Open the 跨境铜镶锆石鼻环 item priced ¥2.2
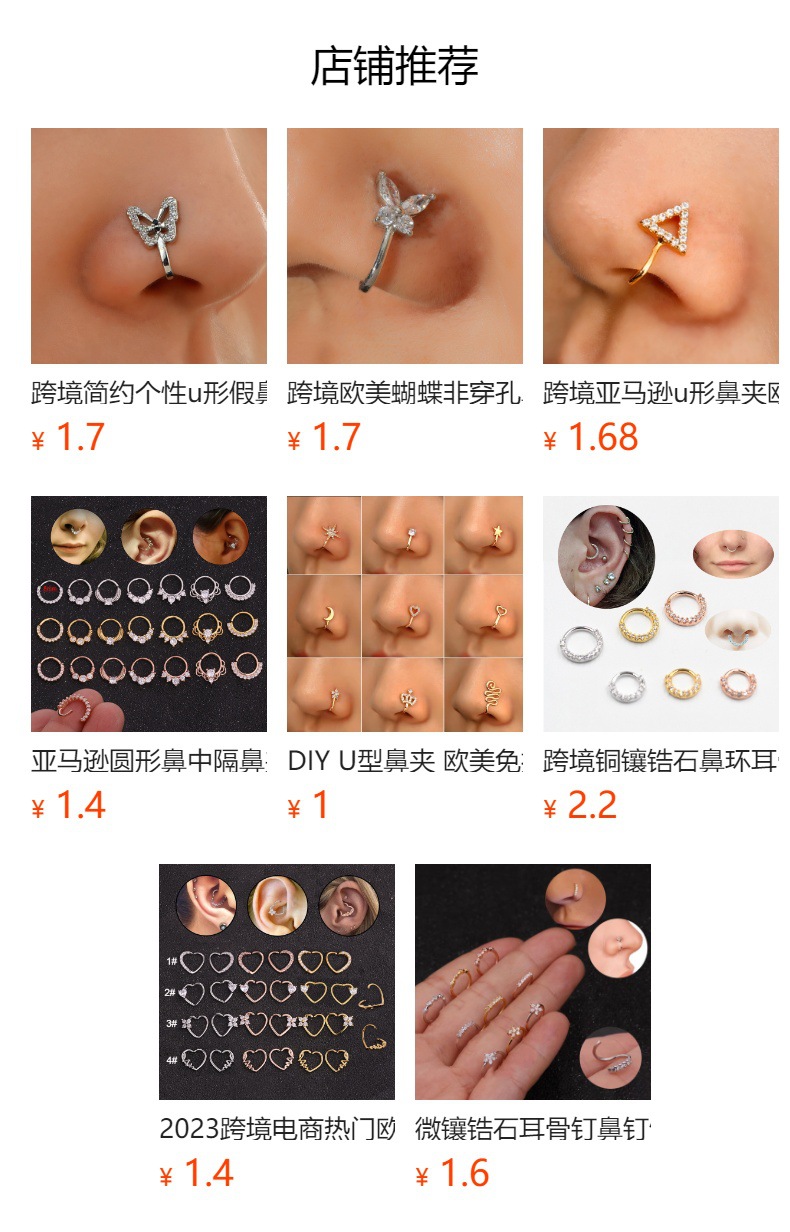This screenshot has width=790, height=1232. coord(661,614)
